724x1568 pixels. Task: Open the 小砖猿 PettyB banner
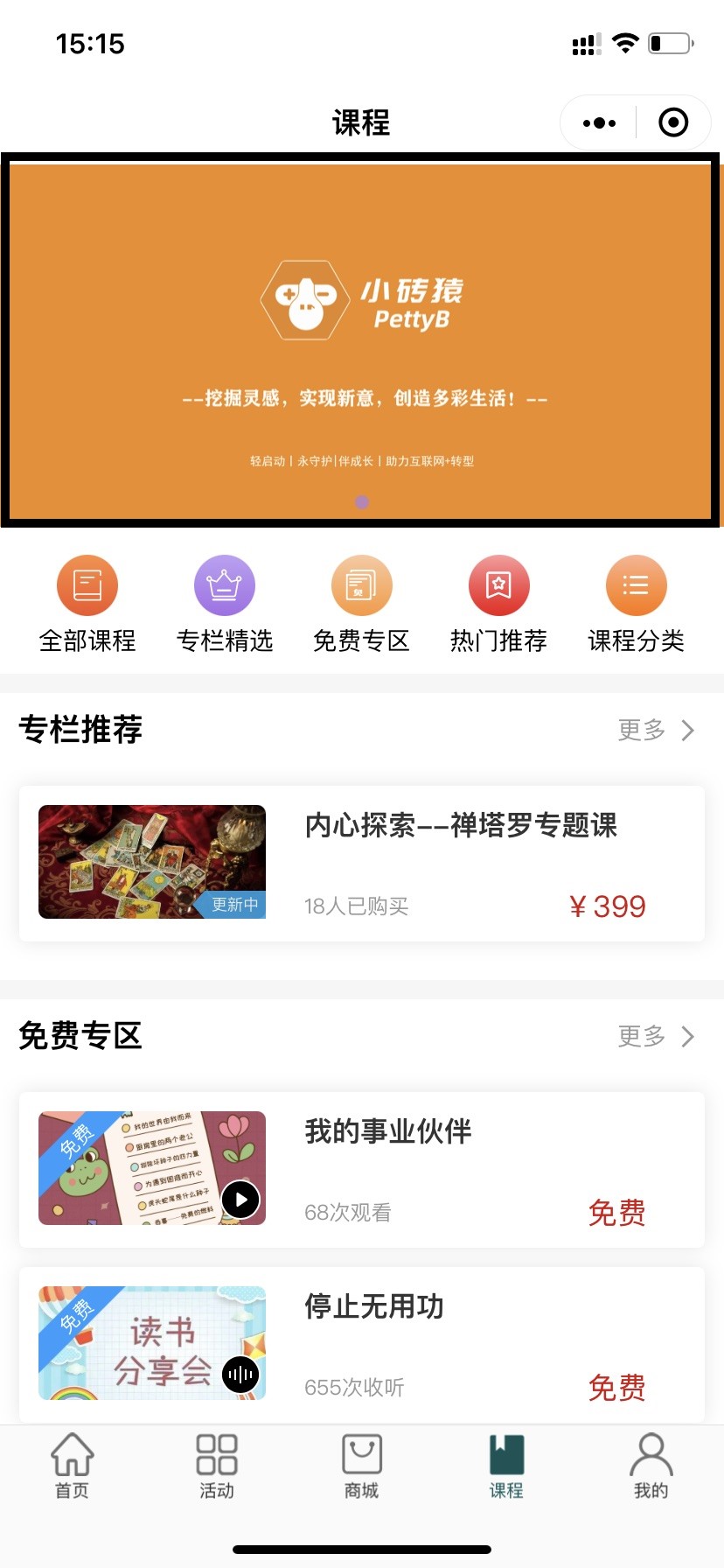coord(361,341)
